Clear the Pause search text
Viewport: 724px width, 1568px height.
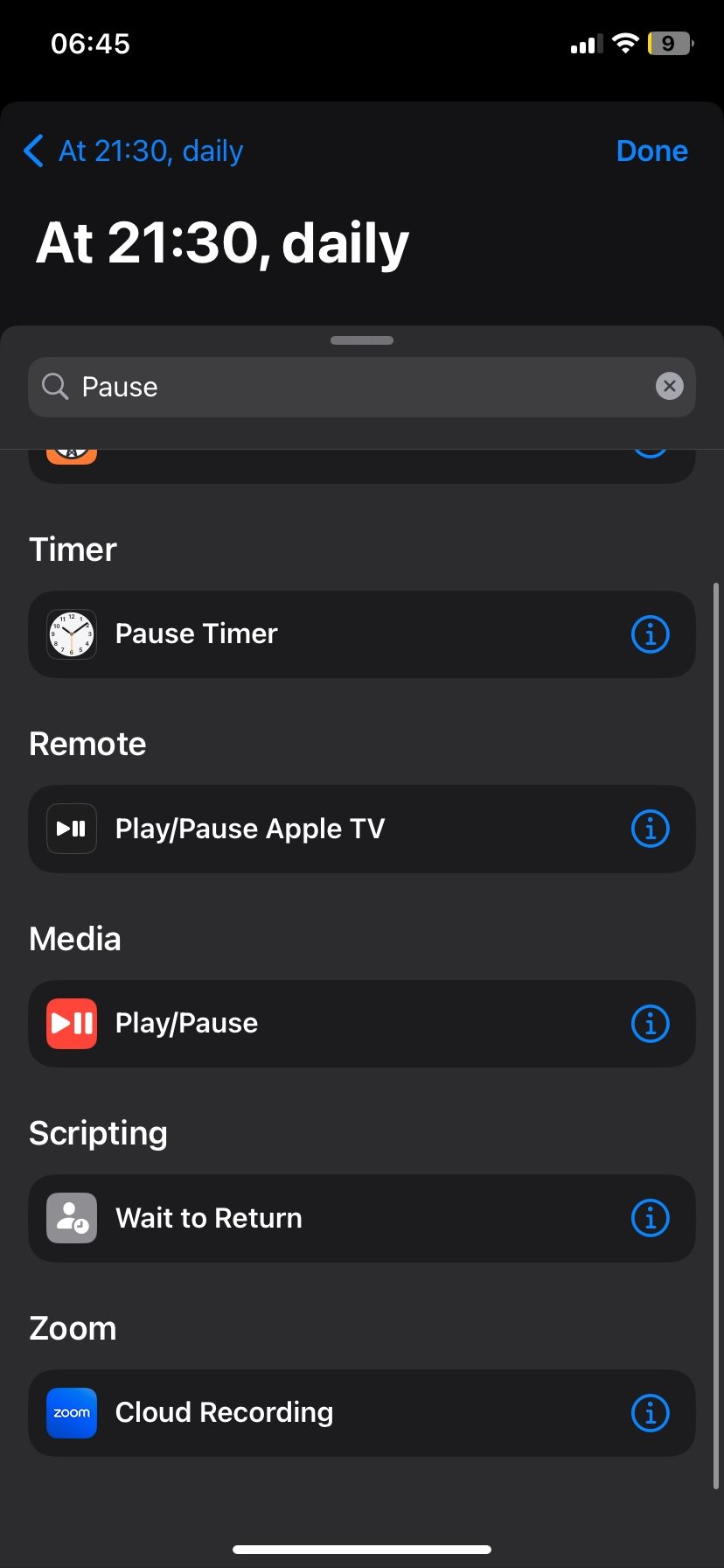point(669,386)
